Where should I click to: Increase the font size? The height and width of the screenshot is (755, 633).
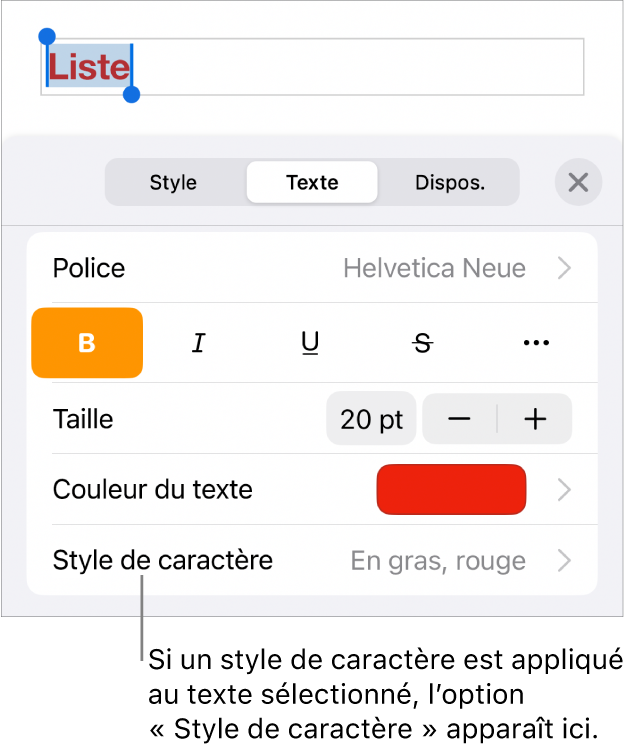tap(536, 419)
